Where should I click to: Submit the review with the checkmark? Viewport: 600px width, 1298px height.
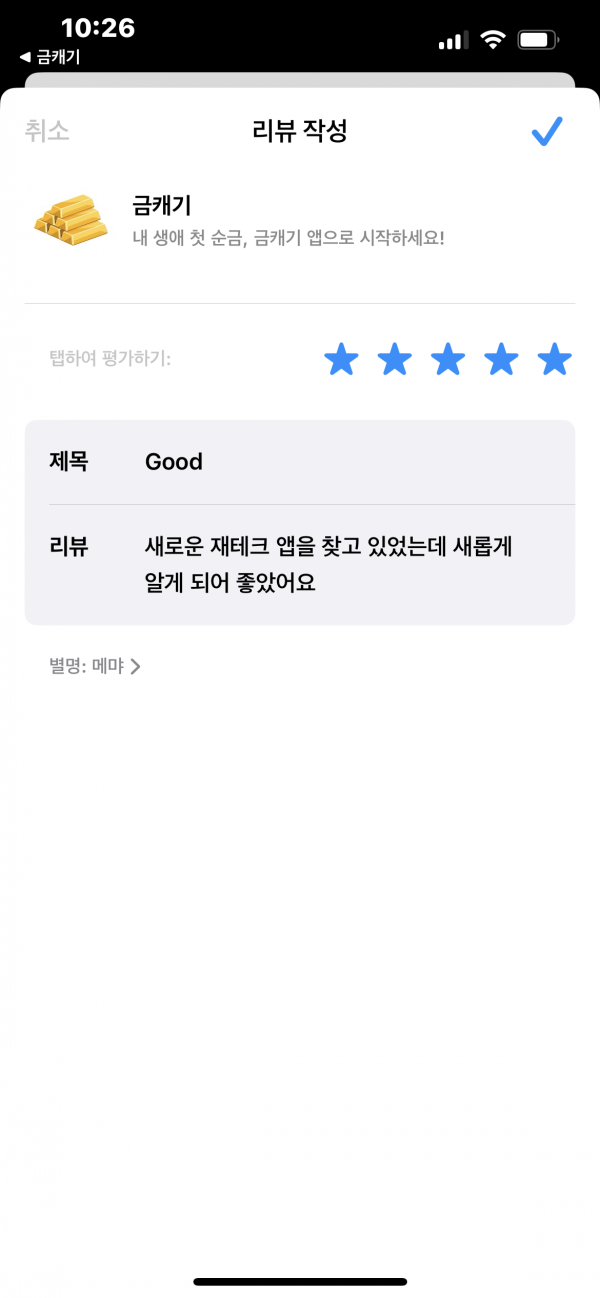(547, 131)
